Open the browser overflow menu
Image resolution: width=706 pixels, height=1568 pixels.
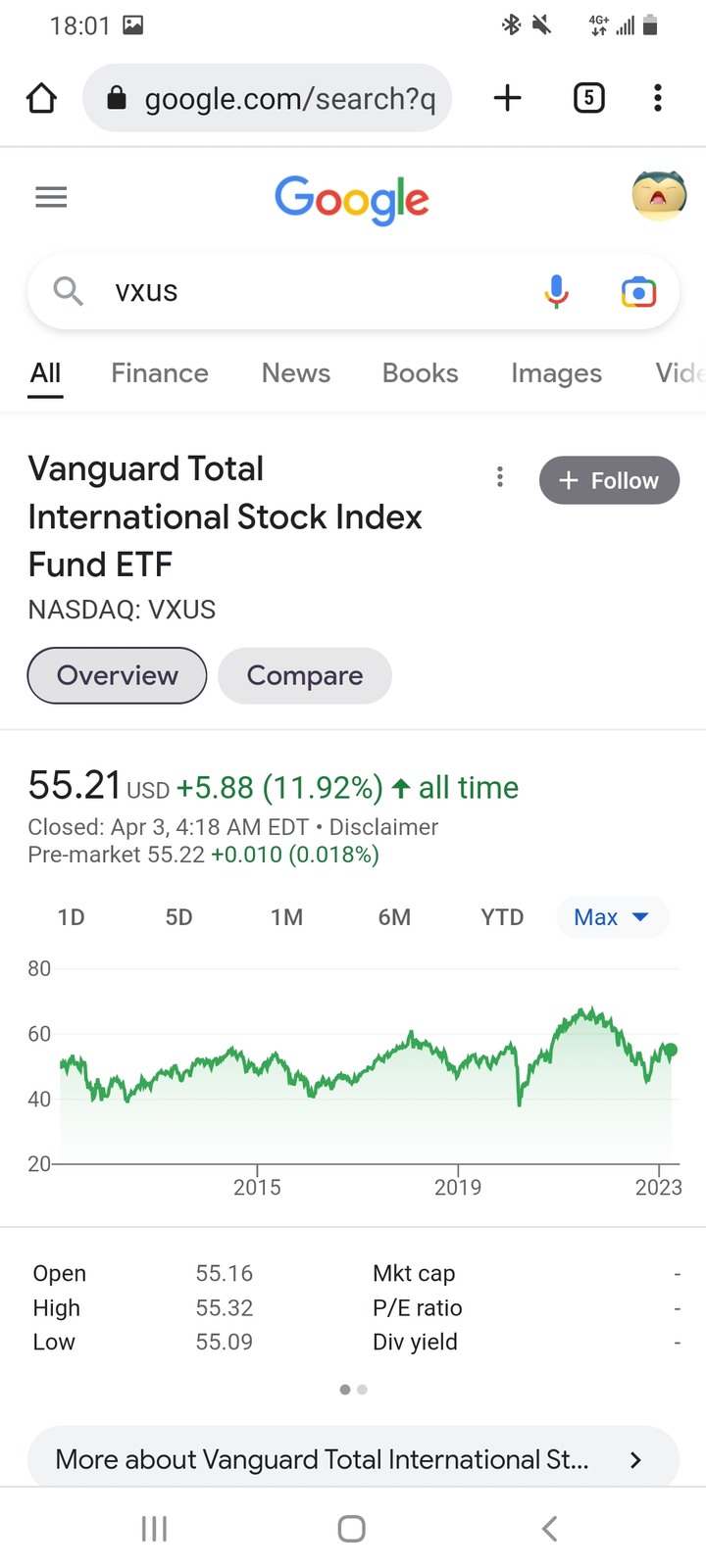coord(657,98)
